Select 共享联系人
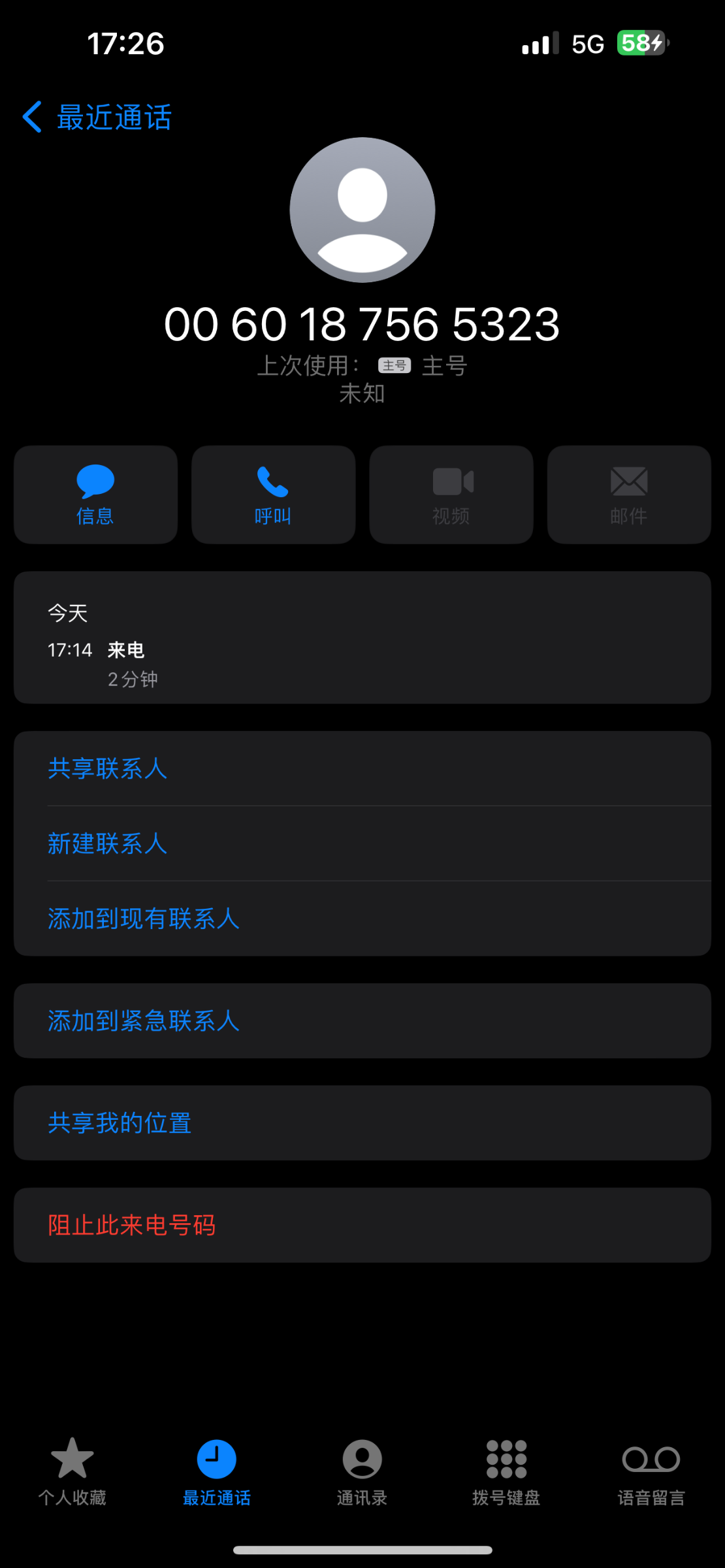The image size is (725, 1568). pyautogui.click(x=108, y=768)
